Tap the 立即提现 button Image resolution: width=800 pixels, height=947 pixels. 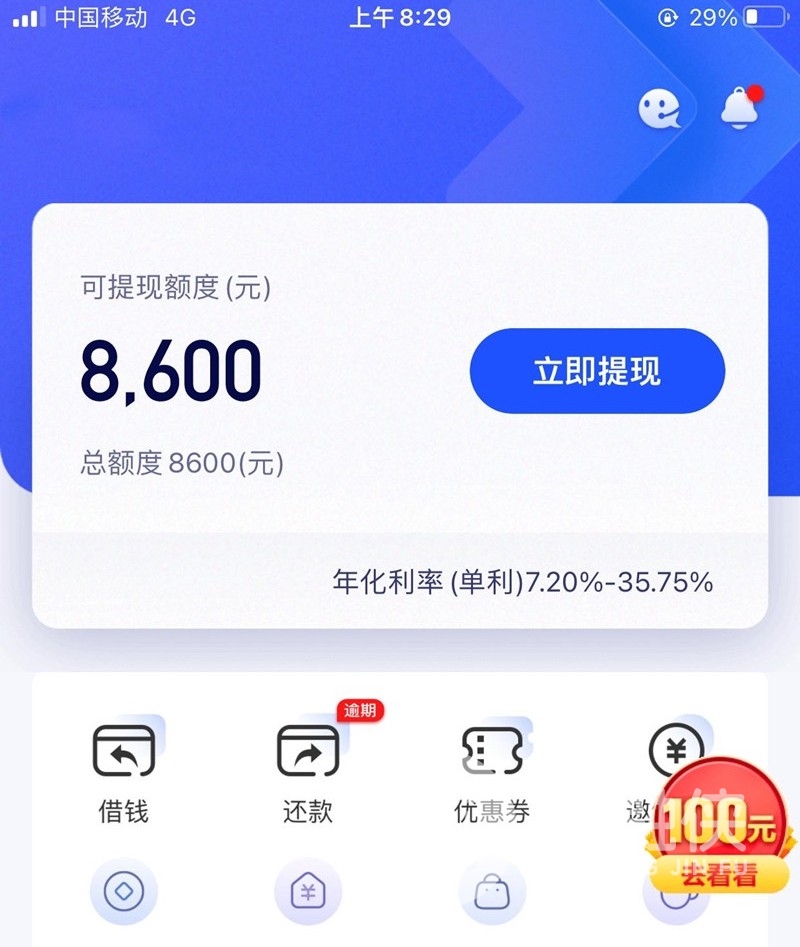pyautogui.click(x=597, y=371)
